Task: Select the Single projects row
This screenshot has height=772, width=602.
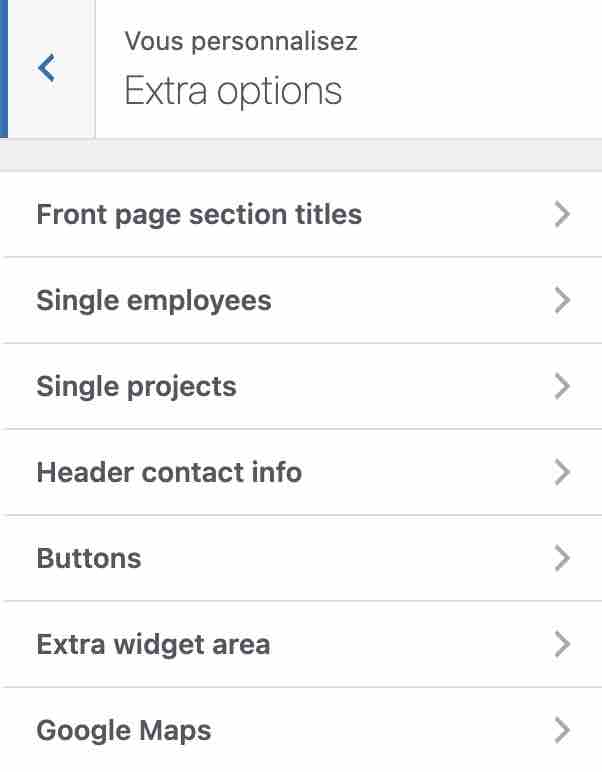Action: click(x=300, y=387)
